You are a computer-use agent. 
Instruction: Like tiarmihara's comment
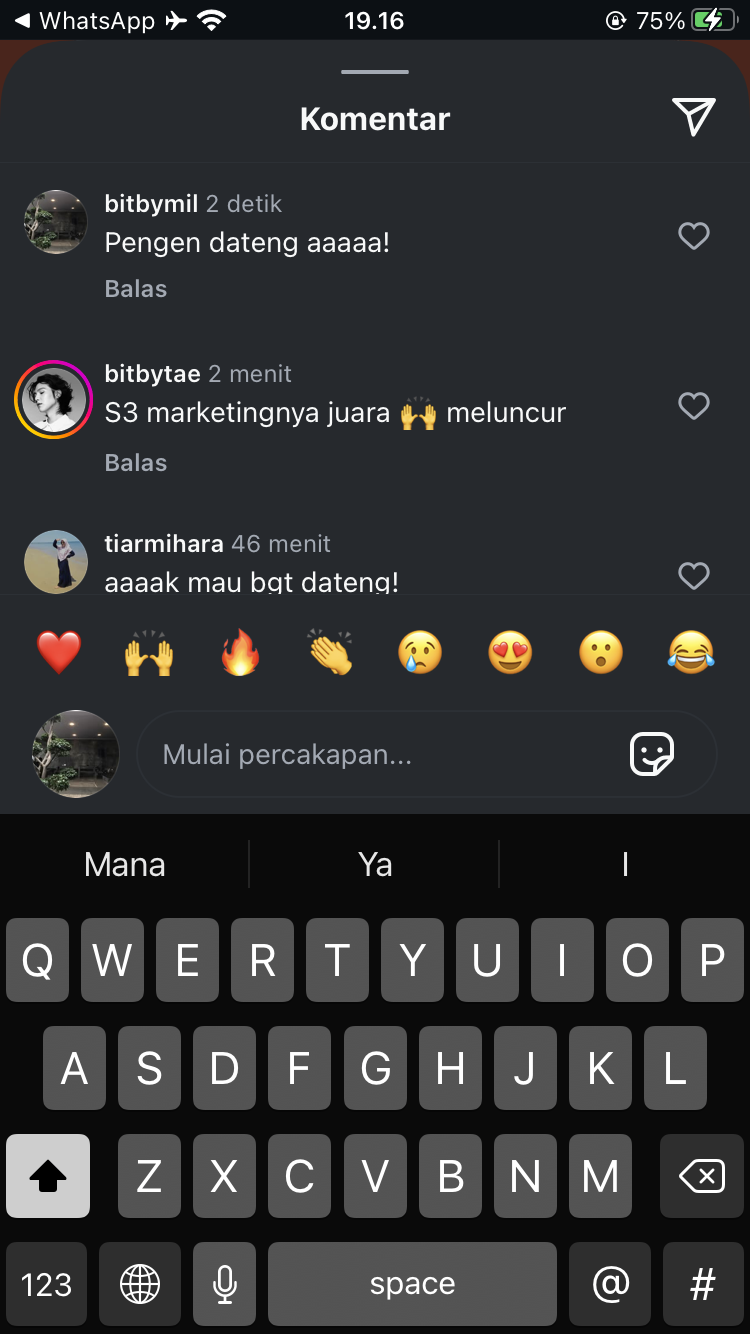tap(693, 575)
